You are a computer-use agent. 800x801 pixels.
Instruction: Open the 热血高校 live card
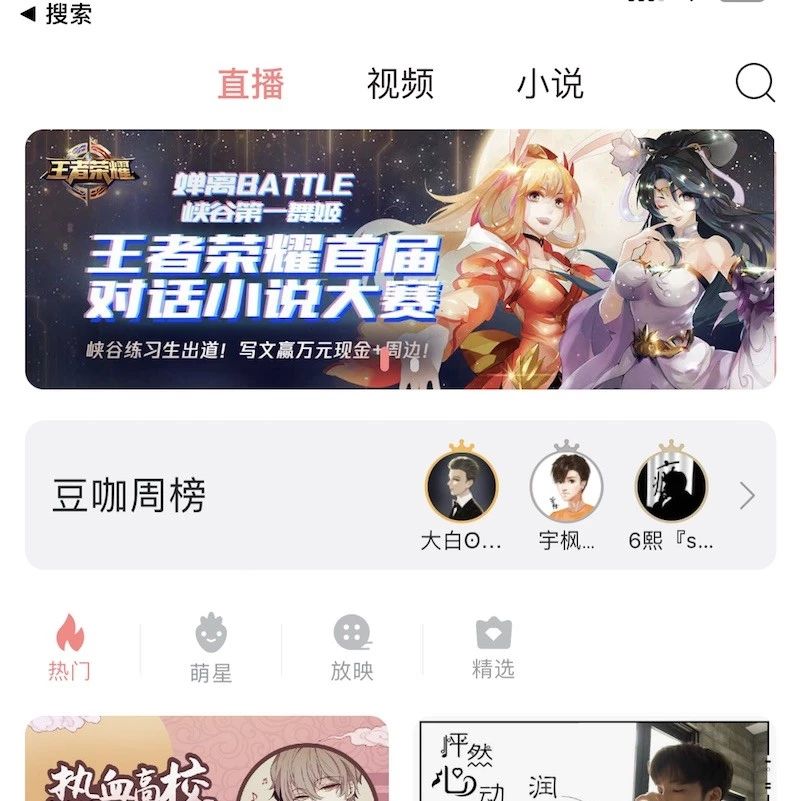coord(206,759)
